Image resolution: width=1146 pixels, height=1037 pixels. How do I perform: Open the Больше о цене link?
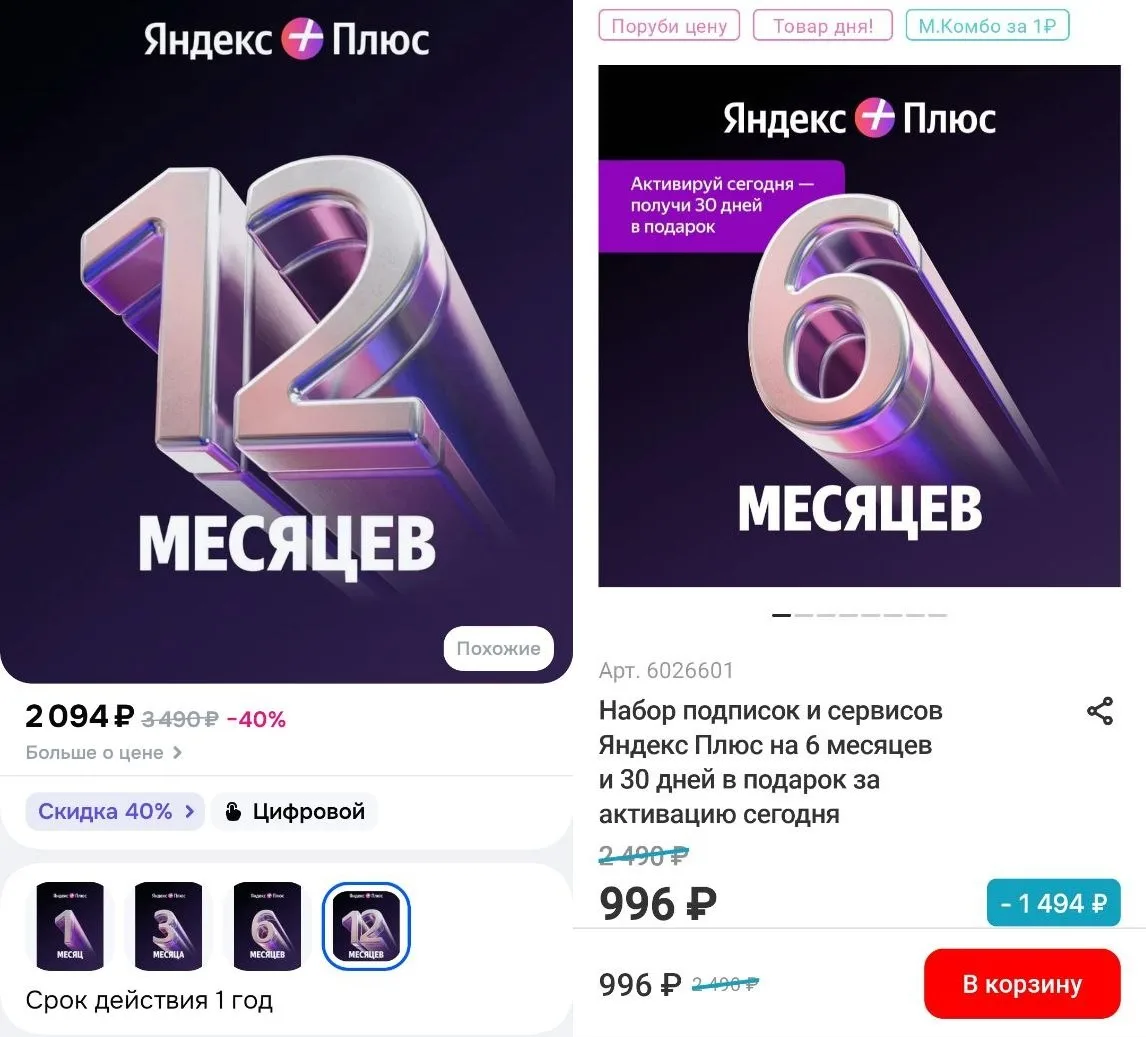(x=104, y=752)
